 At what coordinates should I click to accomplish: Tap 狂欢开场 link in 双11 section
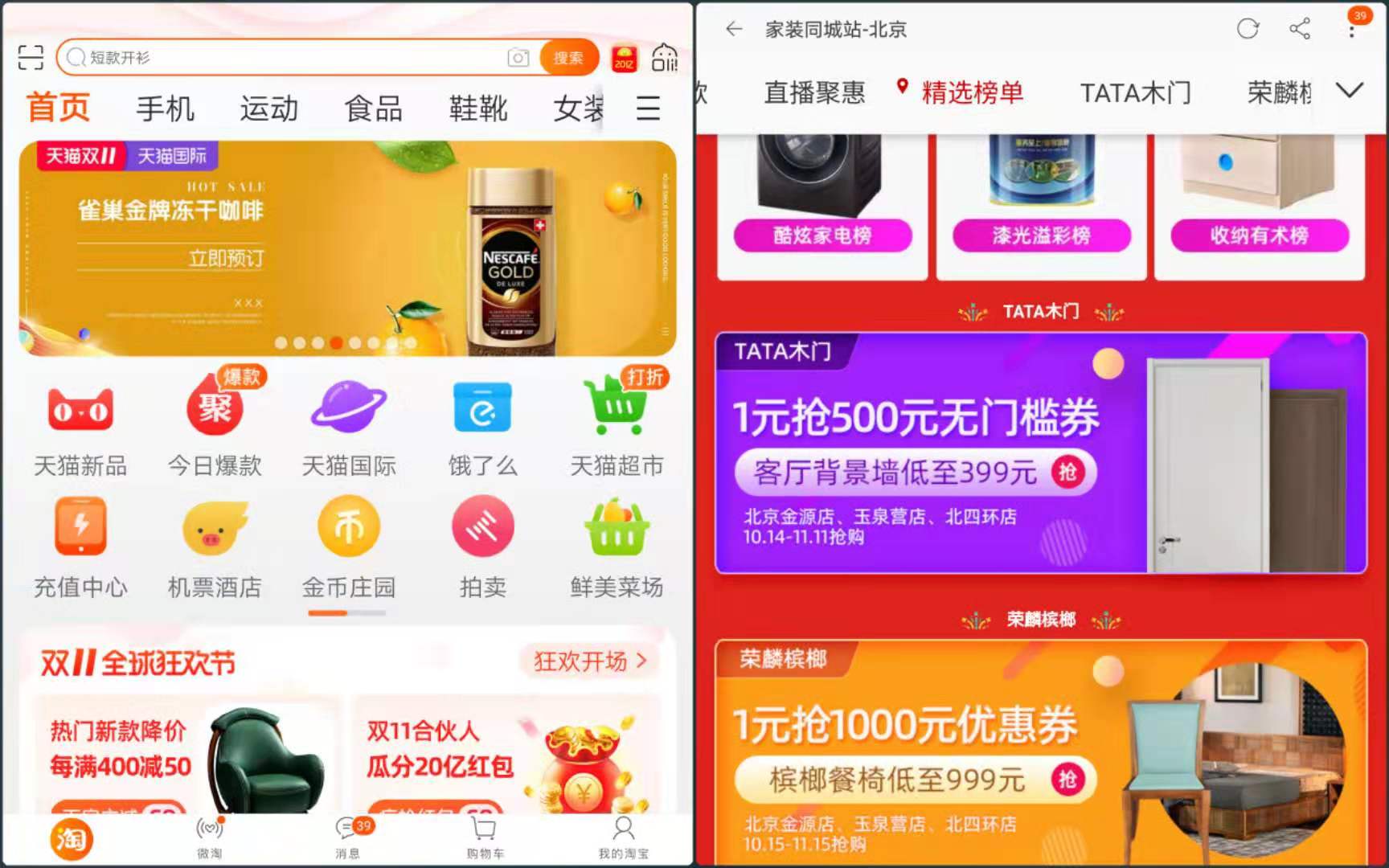coord(589,661)
